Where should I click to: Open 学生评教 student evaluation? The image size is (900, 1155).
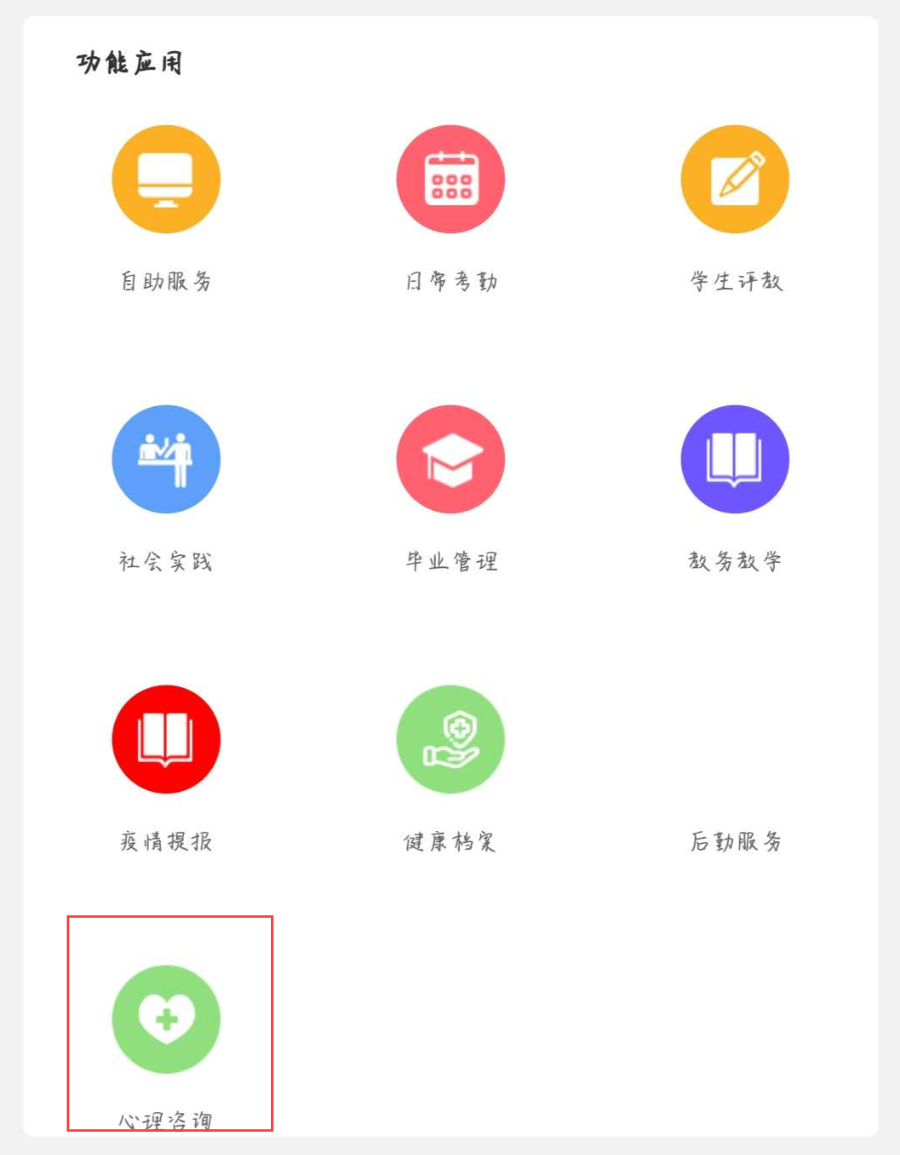pos(735,180)
